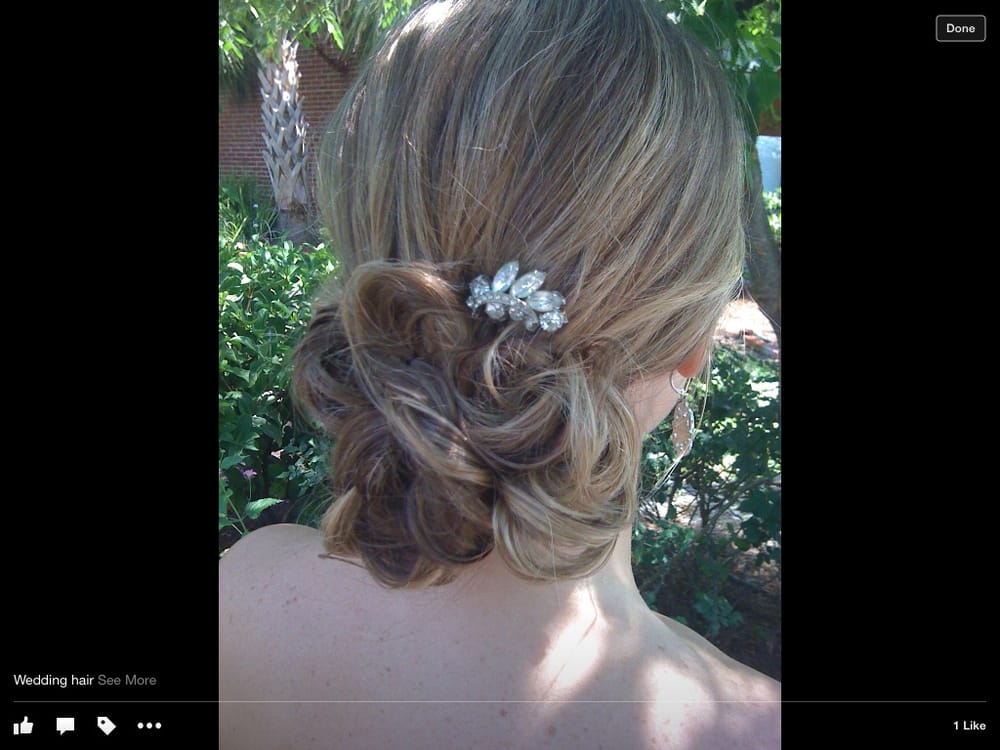Tap the tag icon
The height and width of the screenshot is (750, 1000).
coord(106,725)
